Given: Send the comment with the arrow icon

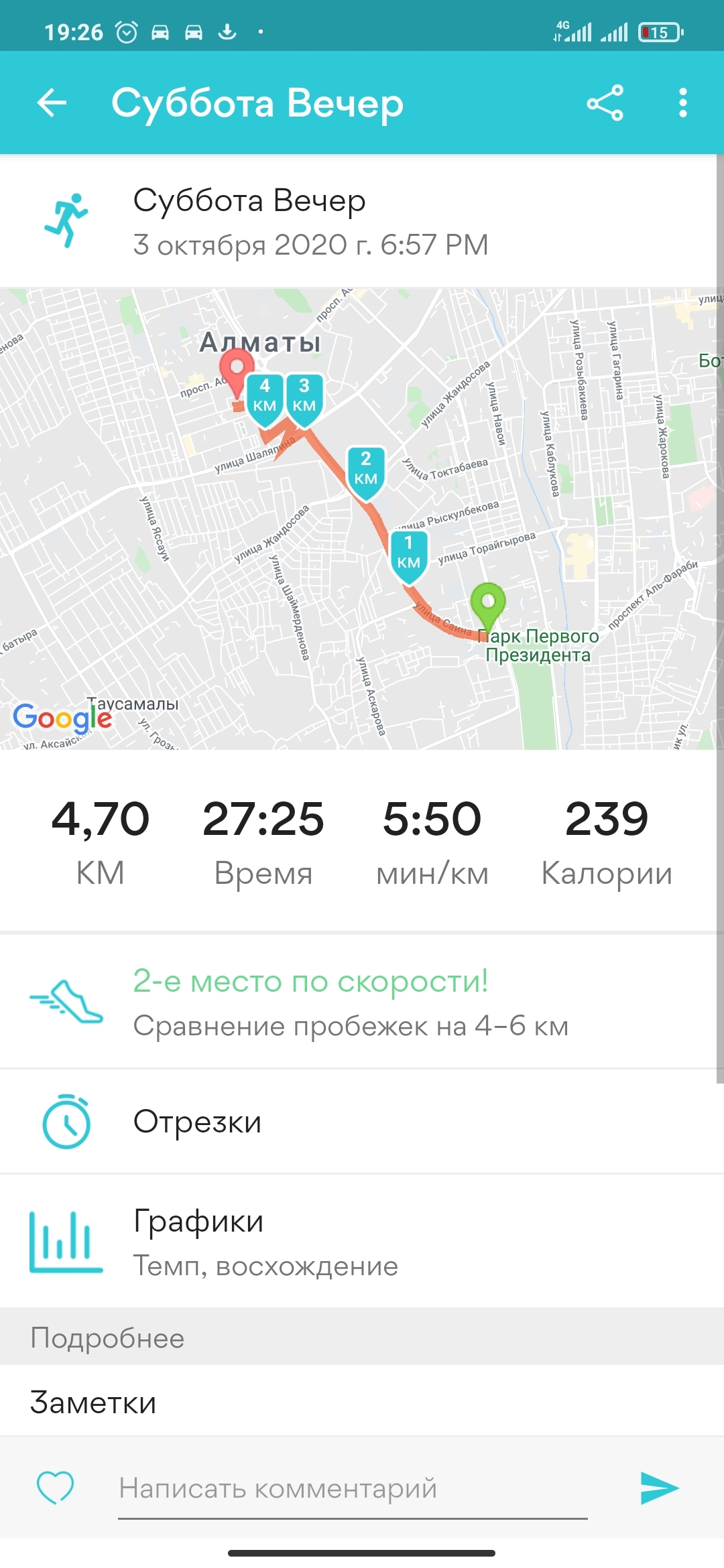Looking at the screenshot, I should [660, 1488].
